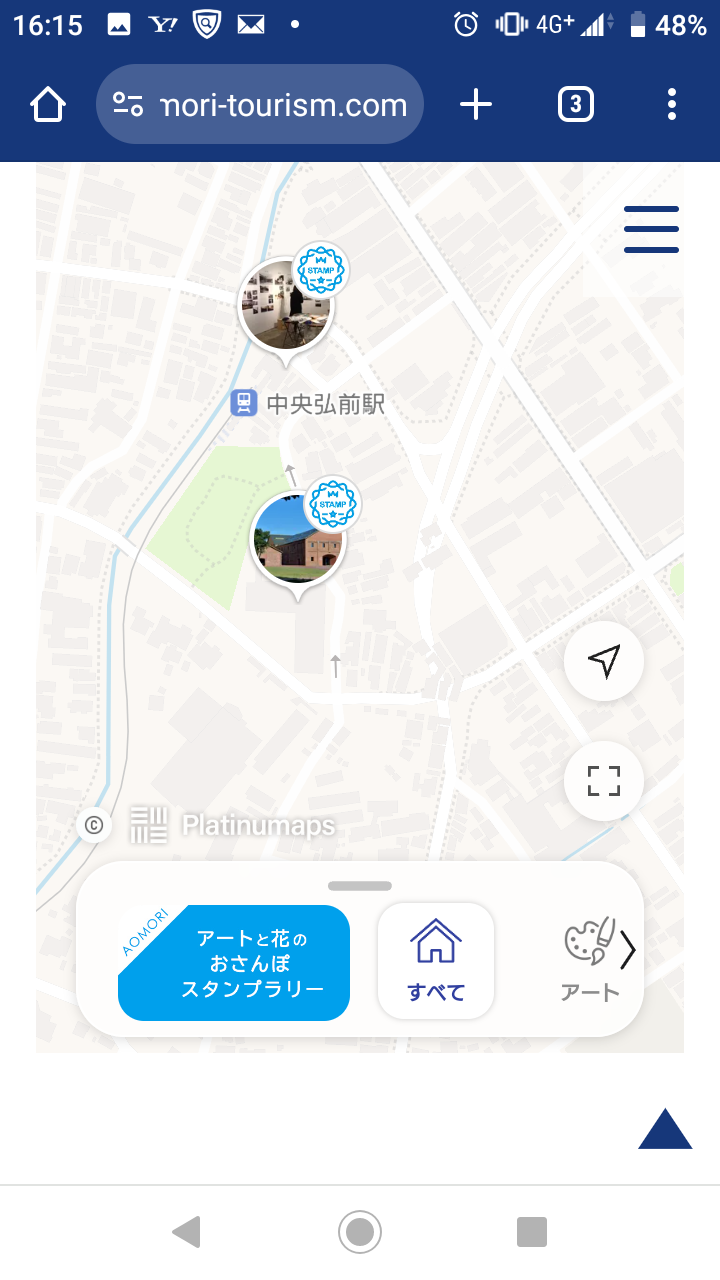Open the アートと花のおさんぽスタンプラリー banner
This screenshot has height=1280, width=720.
tap(234, 963)
